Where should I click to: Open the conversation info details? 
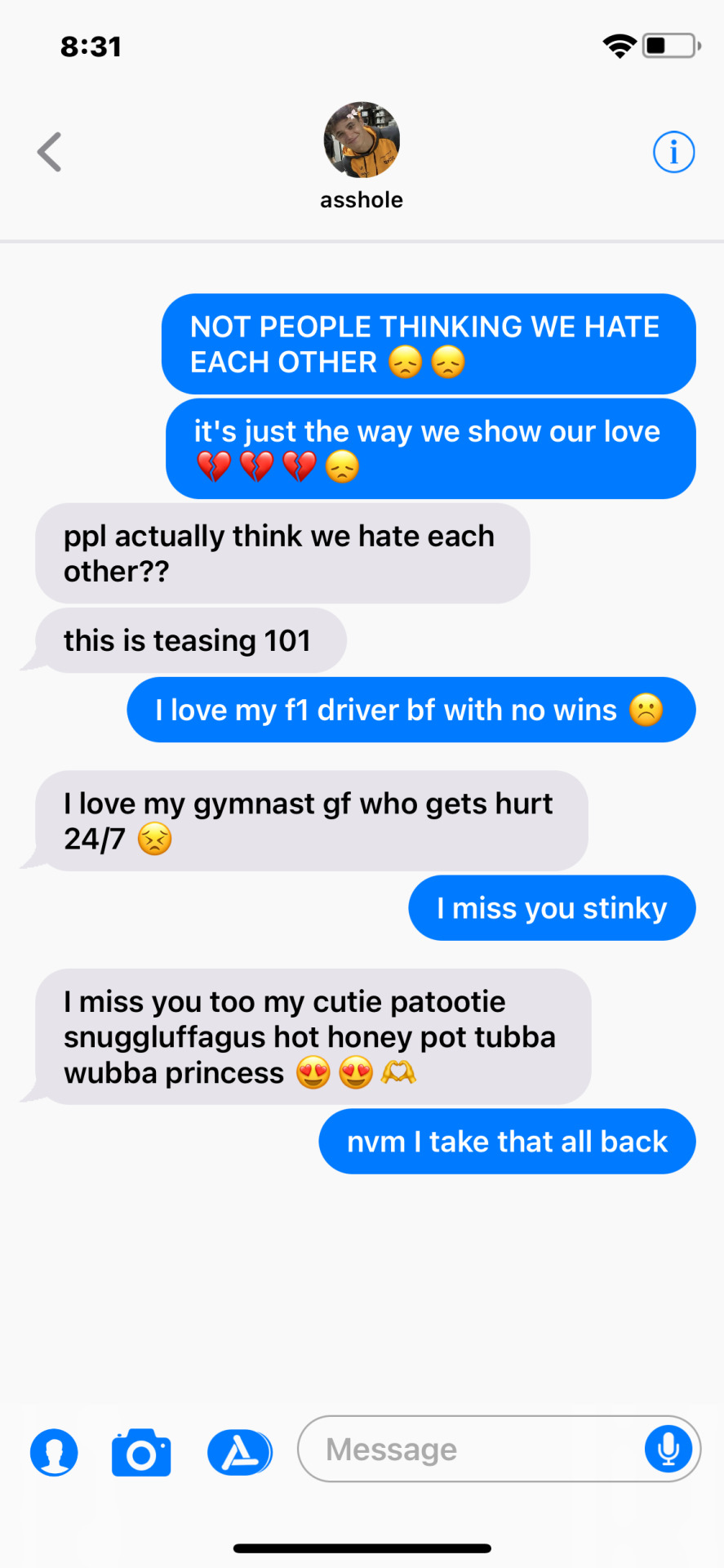(673, 152)
